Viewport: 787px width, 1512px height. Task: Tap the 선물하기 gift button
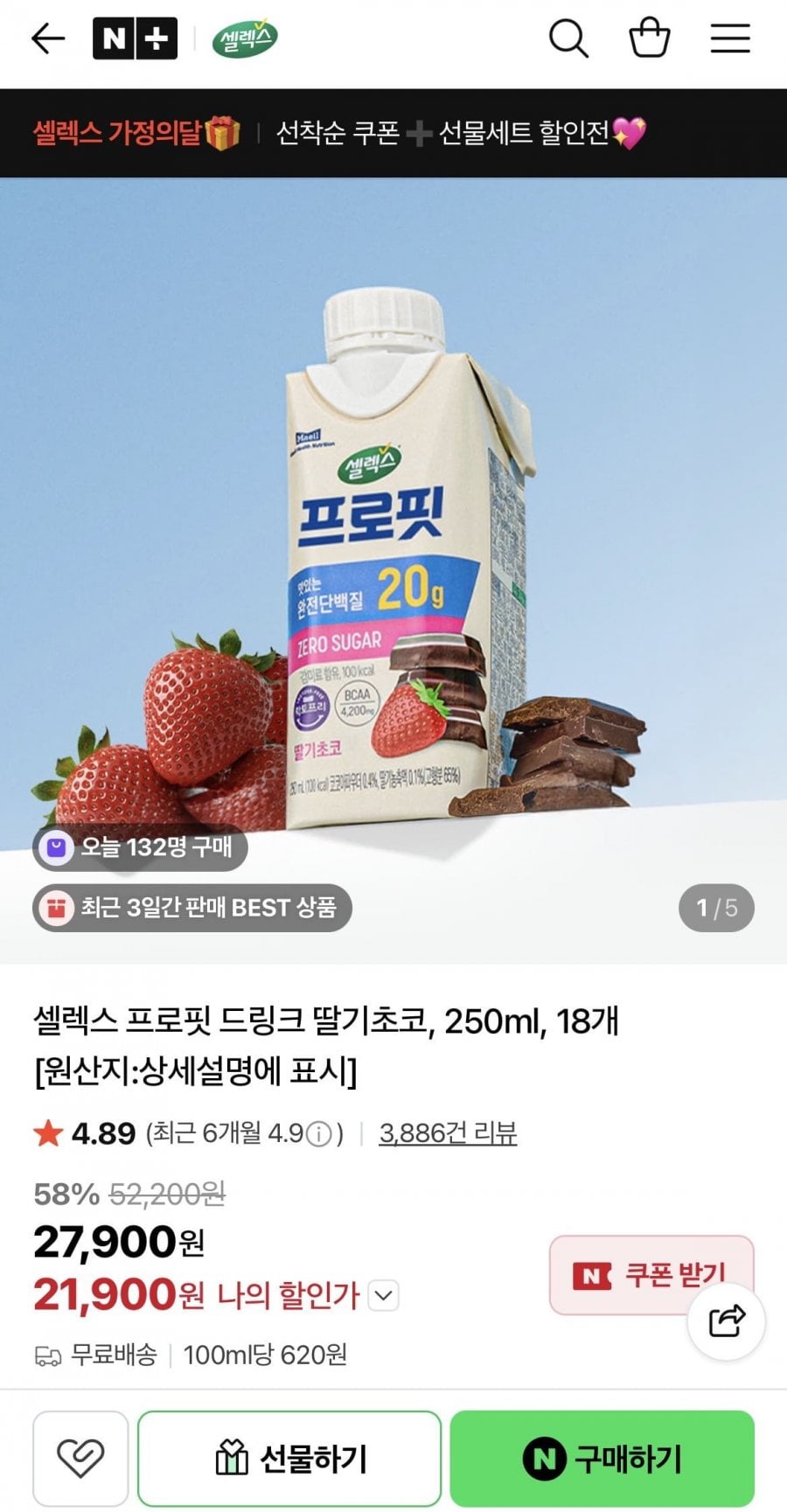[289, 1458]
